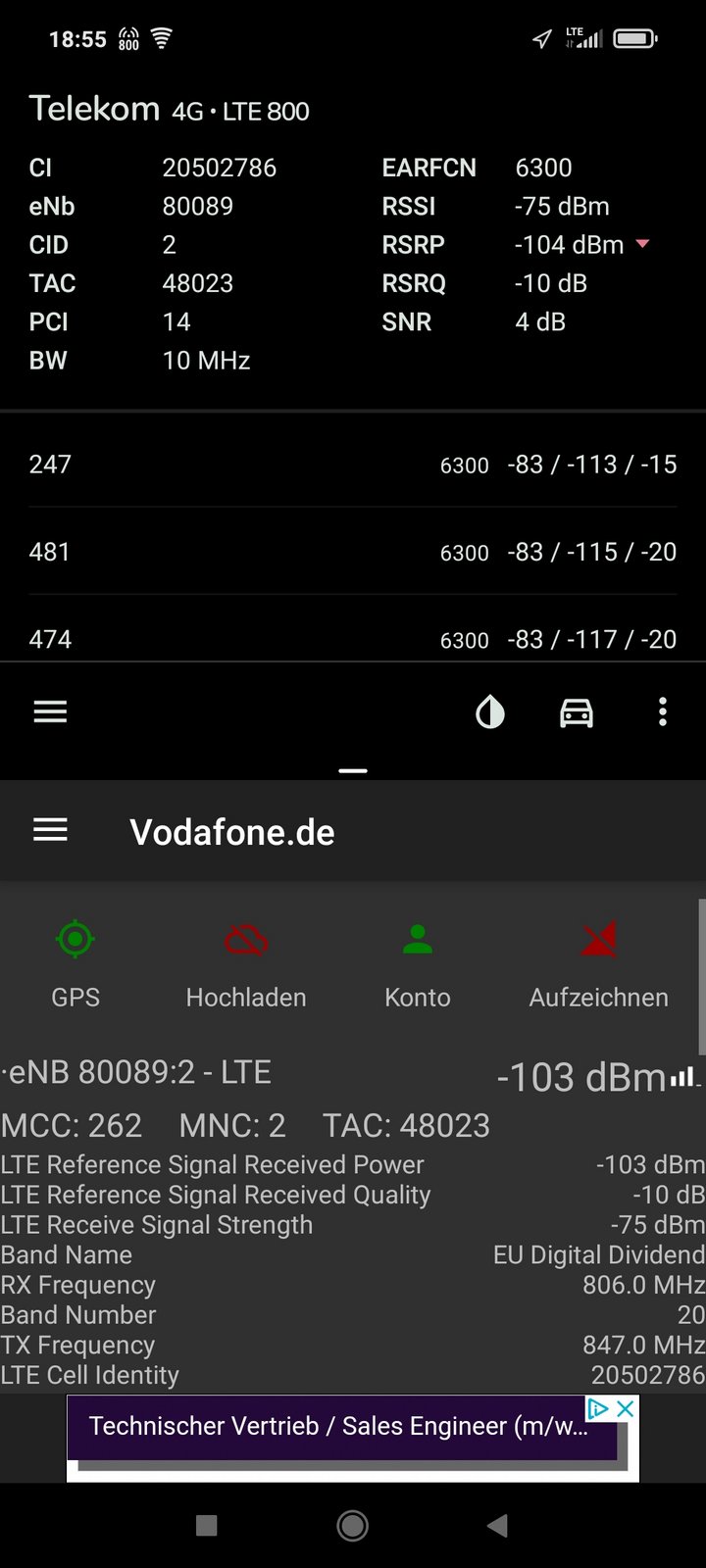This screenshot has height=1568, width=706.
Task: Enable the car drive mode icon
Action: coord(576,712)
